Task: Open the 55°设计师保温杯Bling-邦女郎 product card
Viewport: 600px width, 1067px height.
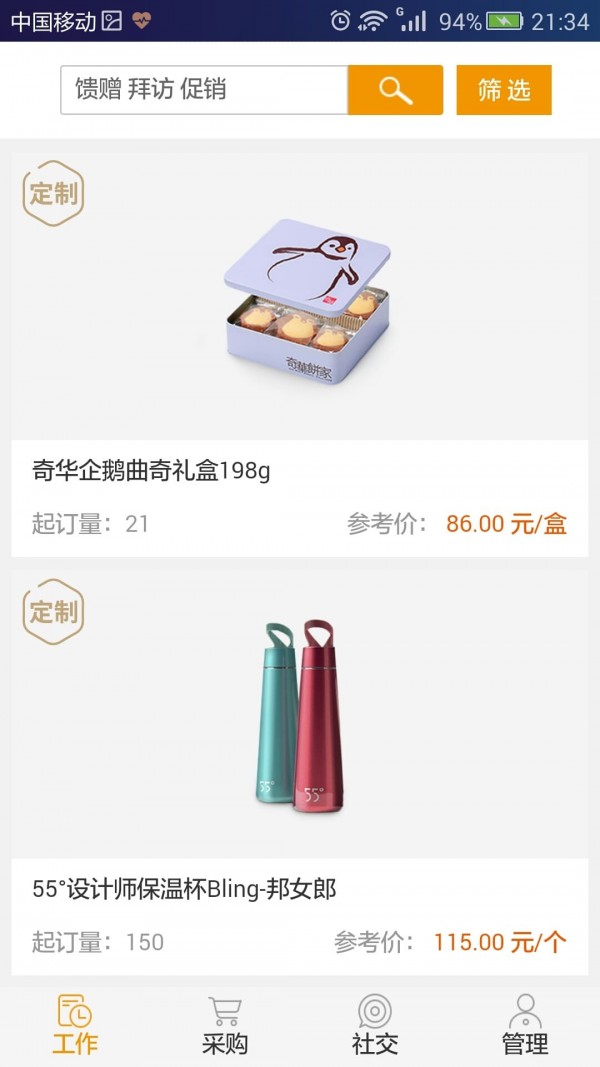Action: tap(300, 773)
